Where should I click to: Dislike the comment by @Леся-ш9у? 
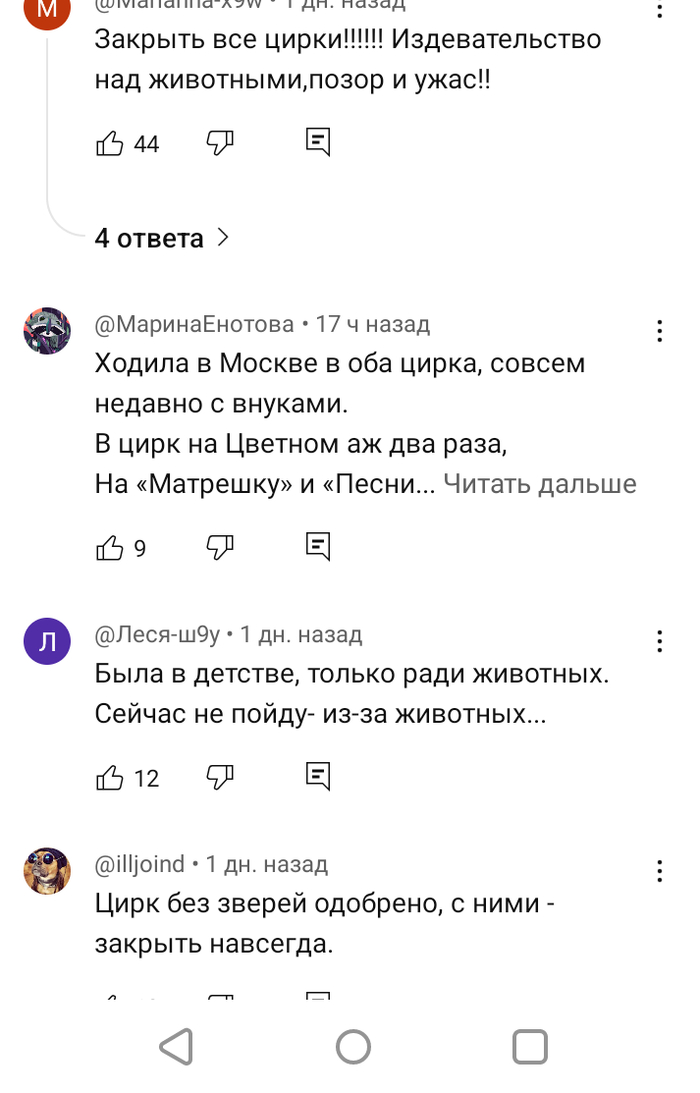click(x=220, y=777)
